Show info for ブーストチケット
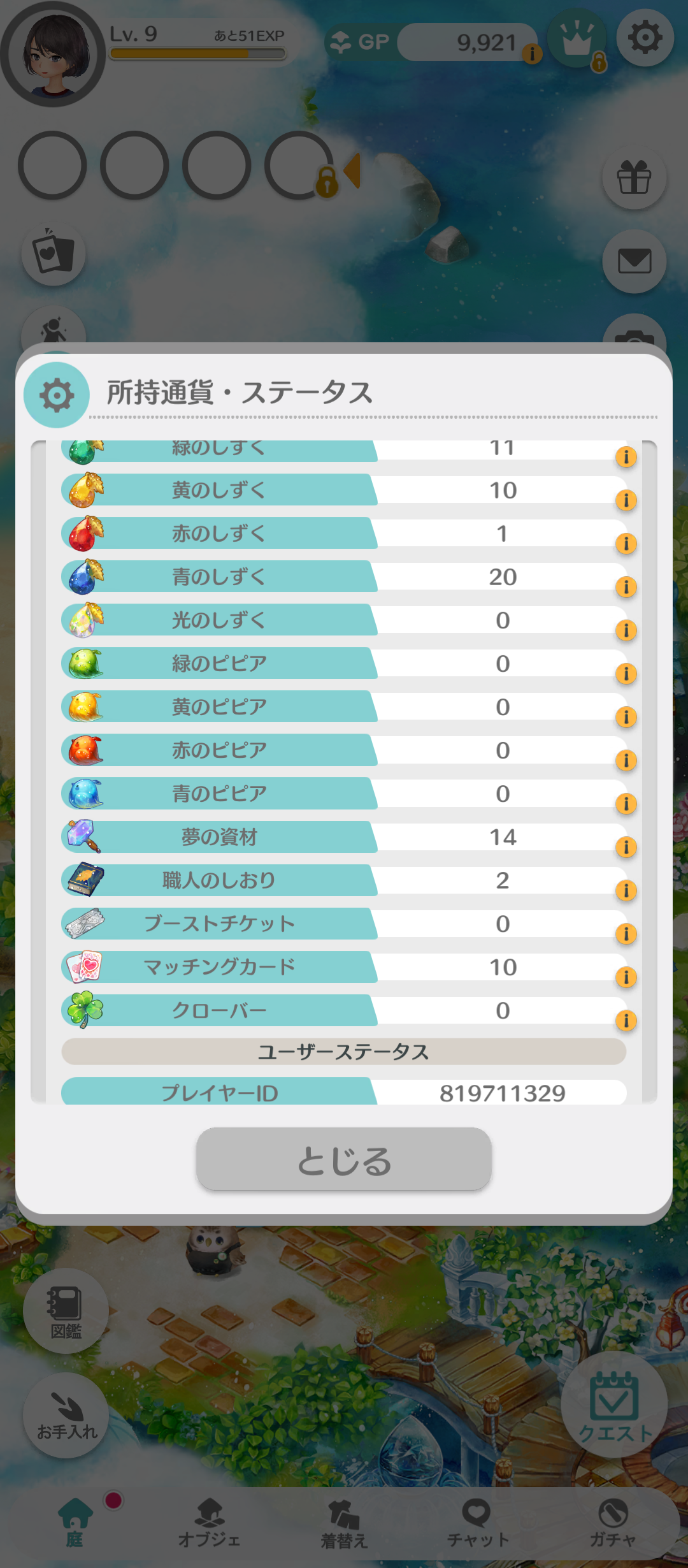This screenshot has width=688, height=1568. coord(626,934)
